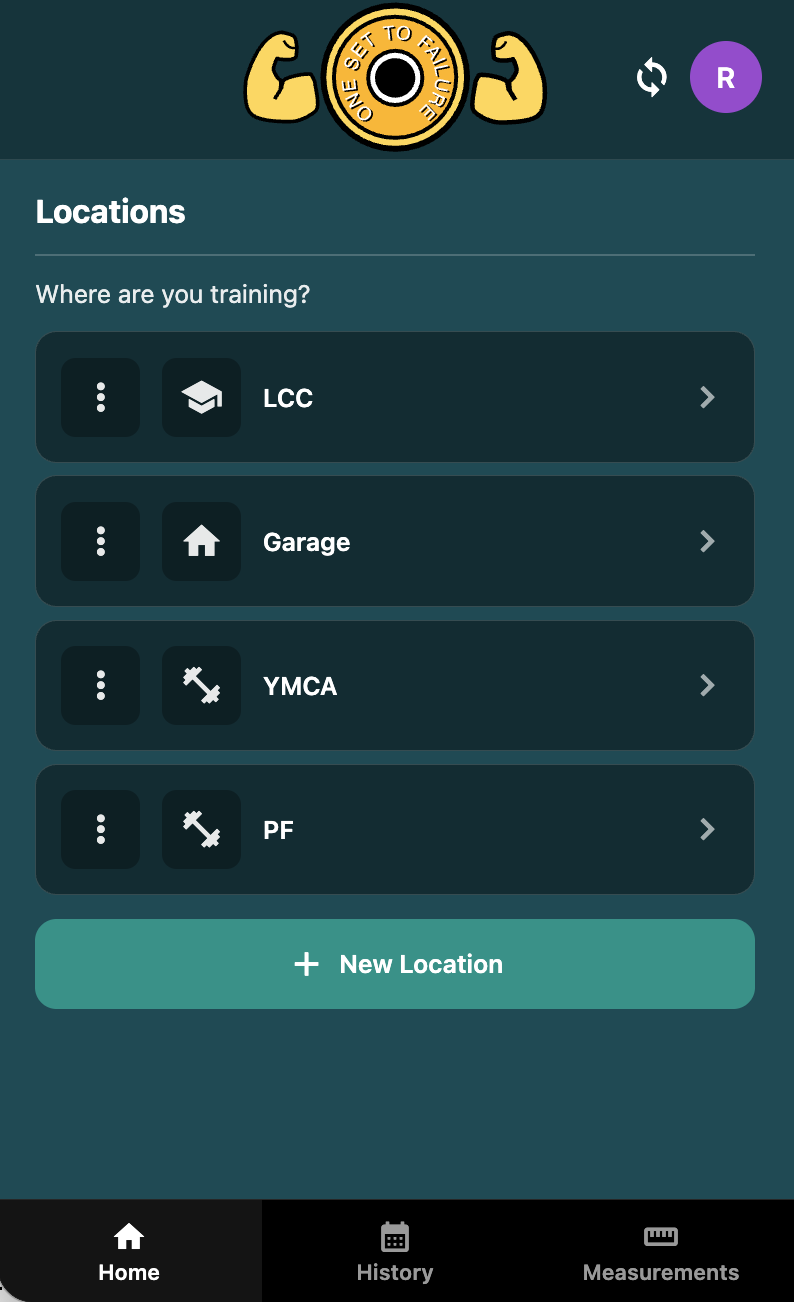The image size is (794, 1302).
Task: Click the chevron arrow on the PF row
Action: click(x=707, y=829)
